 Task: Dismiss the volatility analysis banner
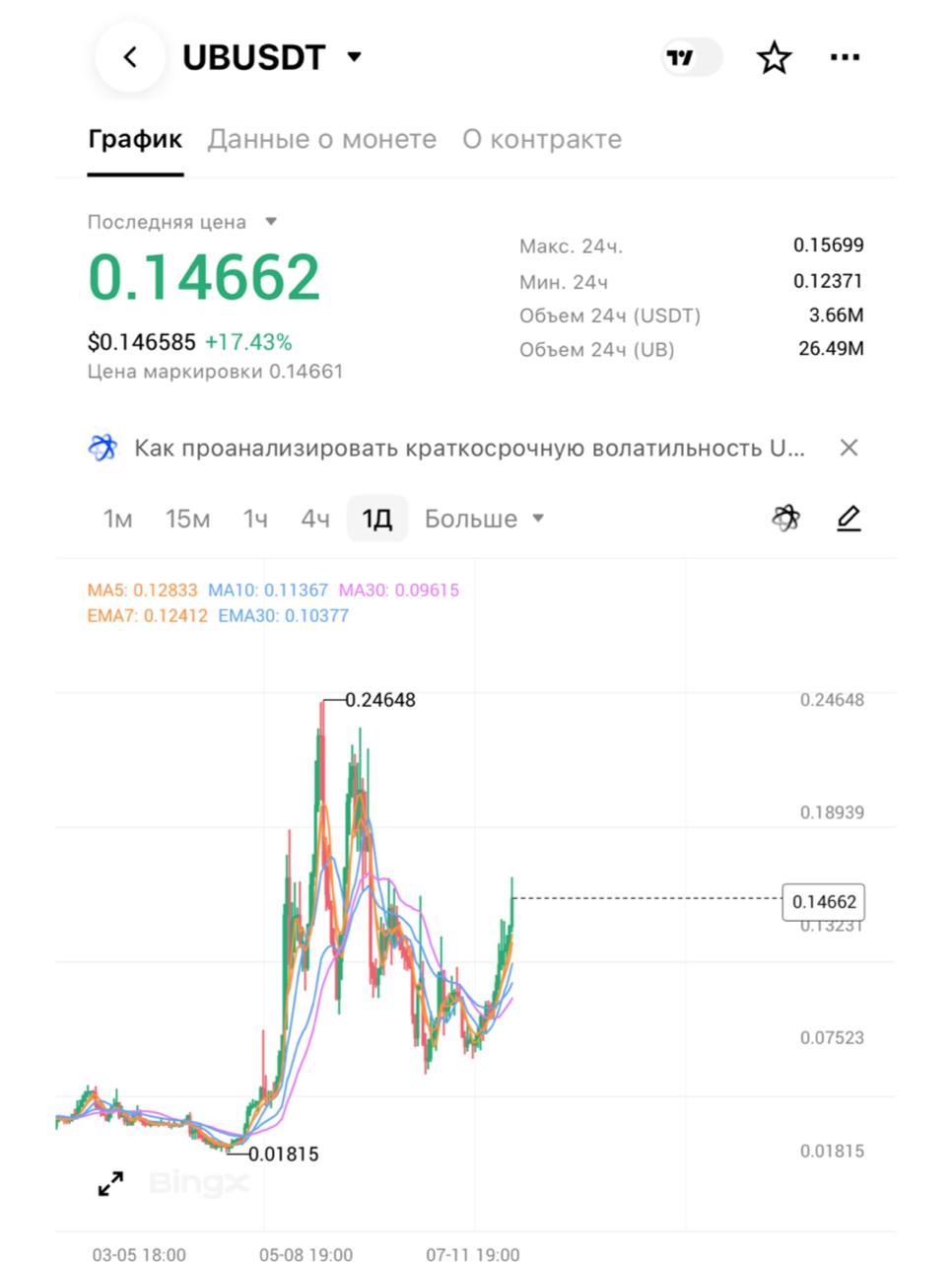[849, 449]
